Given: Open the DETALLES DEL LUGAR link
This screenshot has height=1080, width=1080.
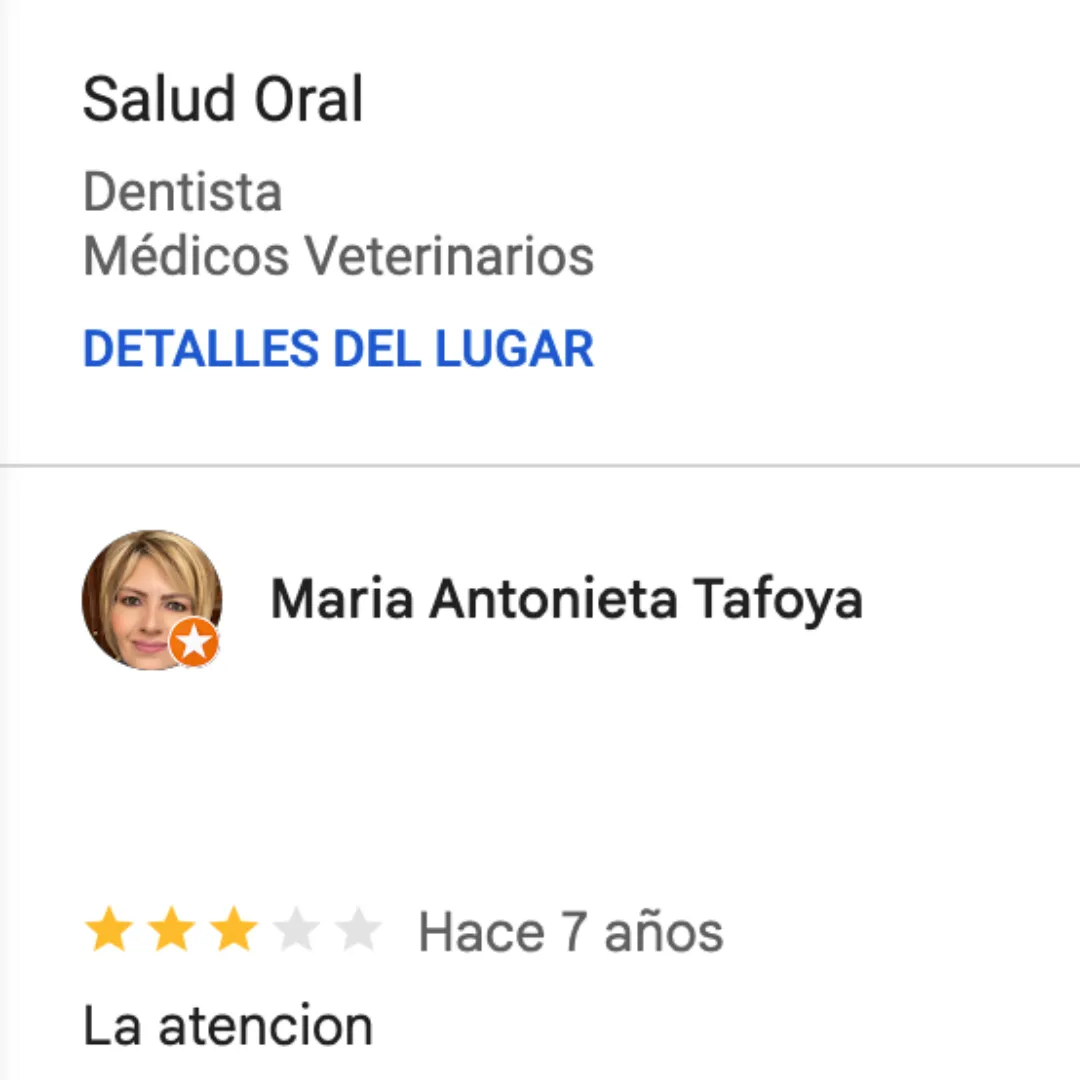Looking at the screenshot, I should pos(338,349).
